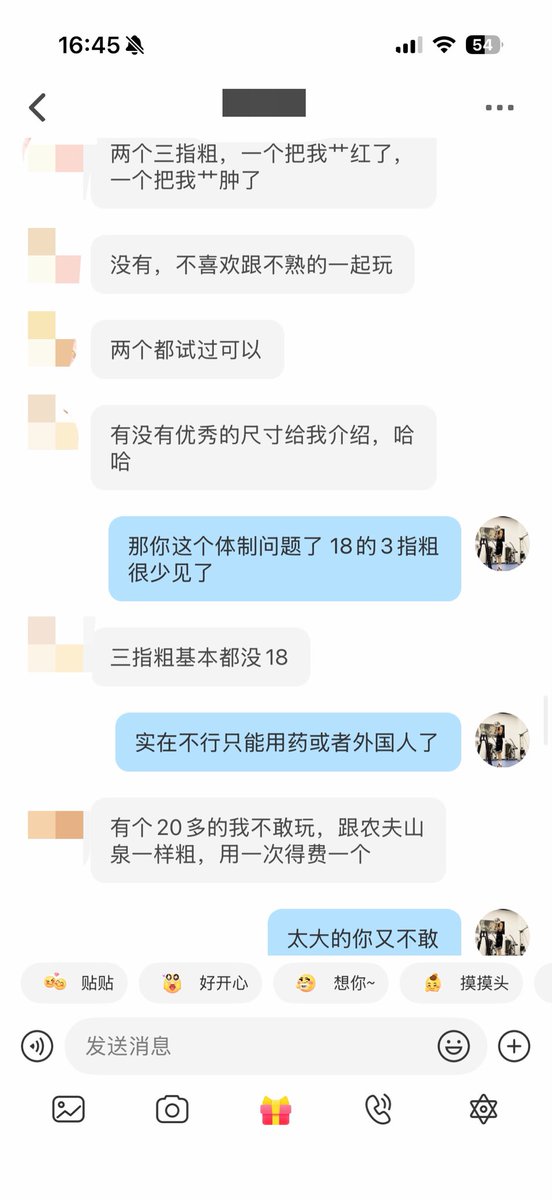The image size is (552, 1200).
Task: Send the 摸摸头 quick reply chip
Action: click(465, 983)
